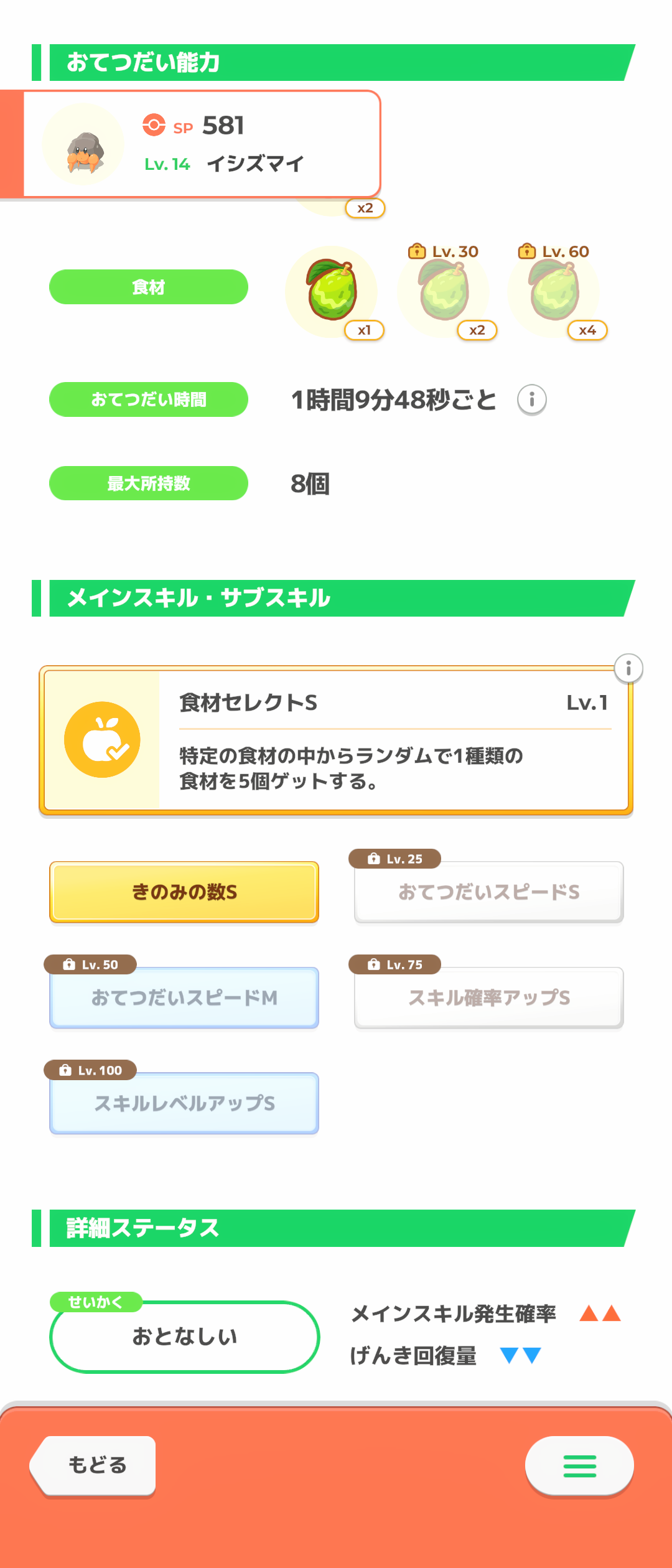
Task: Tap the 食材セレクトS main skill card
Action: [336, 740]
